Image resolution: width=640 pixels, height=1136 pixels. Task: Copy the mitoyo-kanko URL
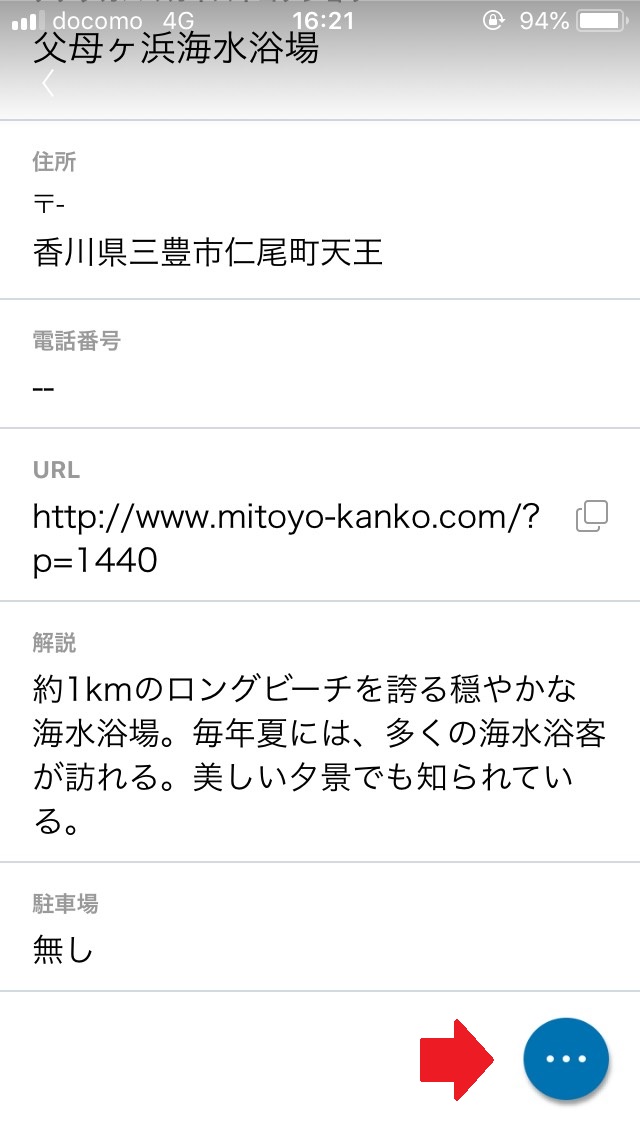coord(592,517)
